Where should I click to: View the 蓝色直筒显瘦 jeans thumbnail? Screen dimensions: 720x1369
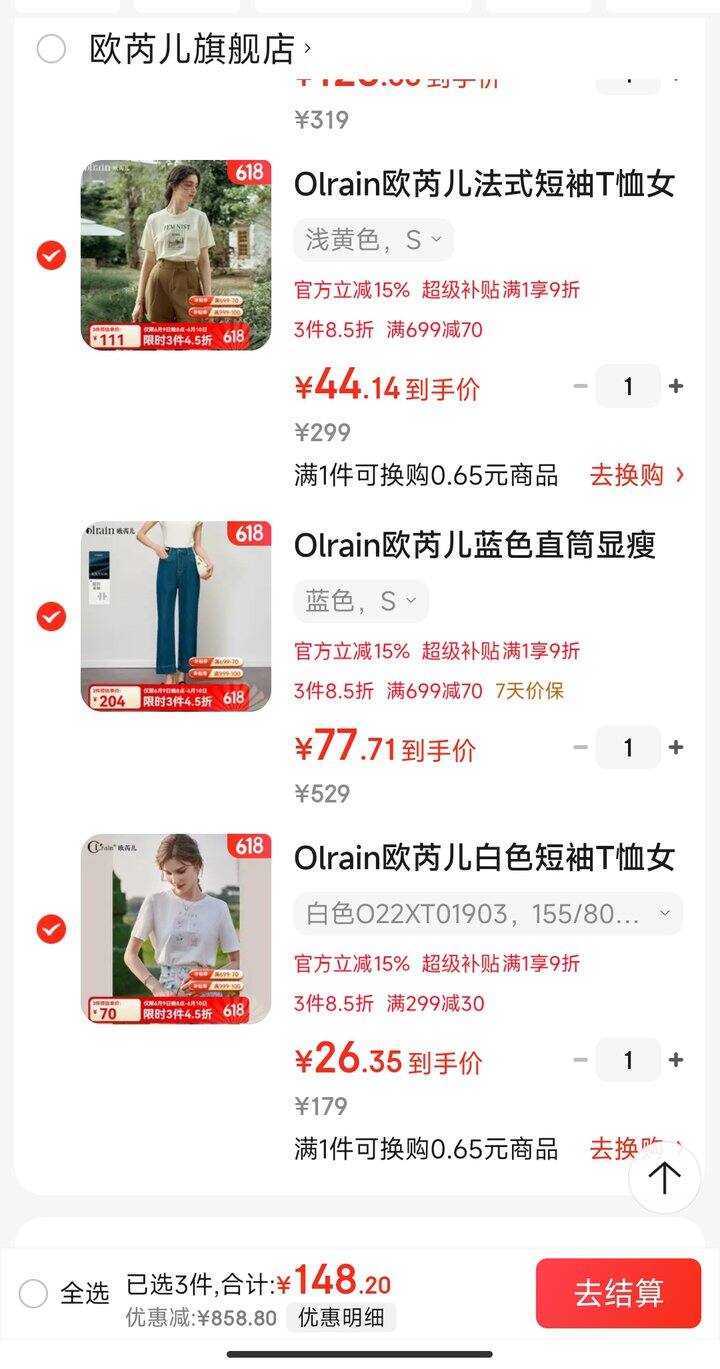176,616
